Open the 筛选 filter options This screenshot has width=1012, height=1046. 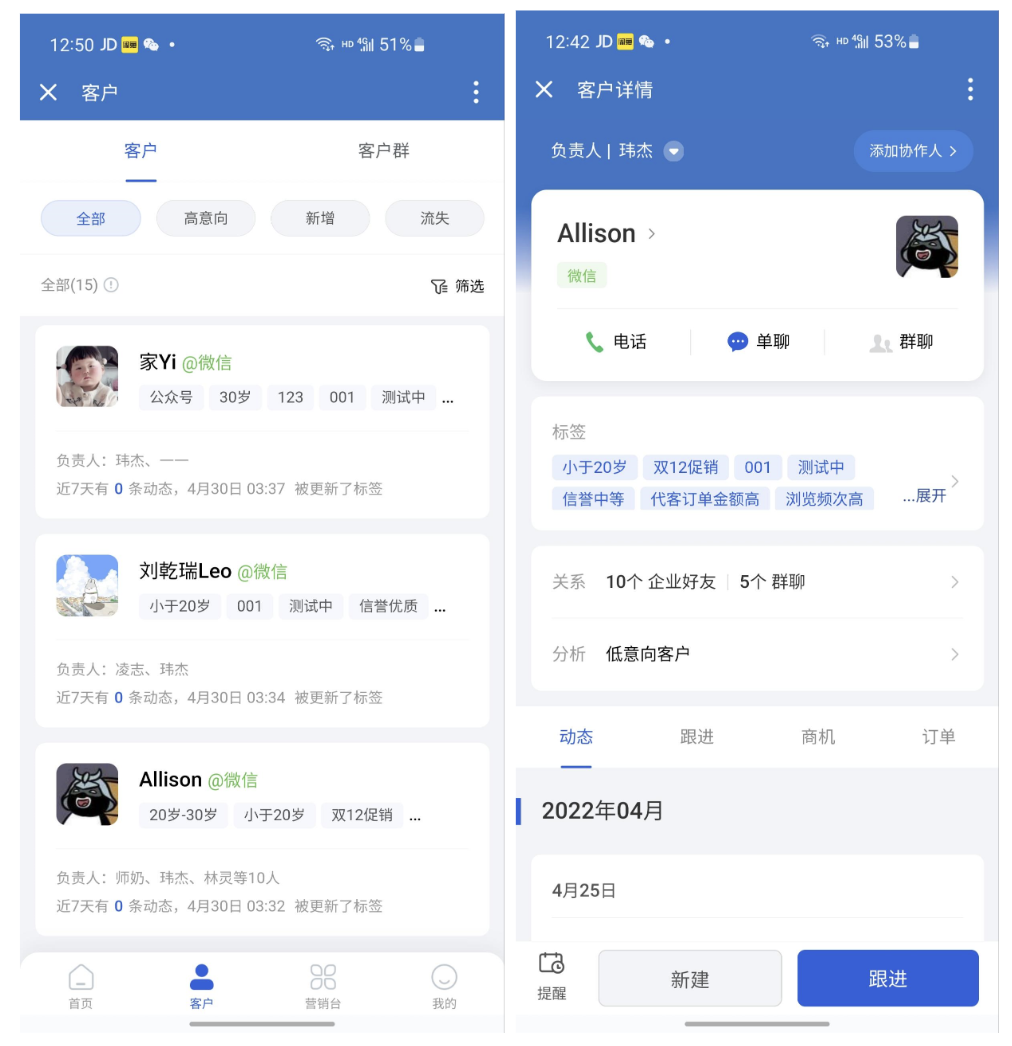[x=457, y=286]
